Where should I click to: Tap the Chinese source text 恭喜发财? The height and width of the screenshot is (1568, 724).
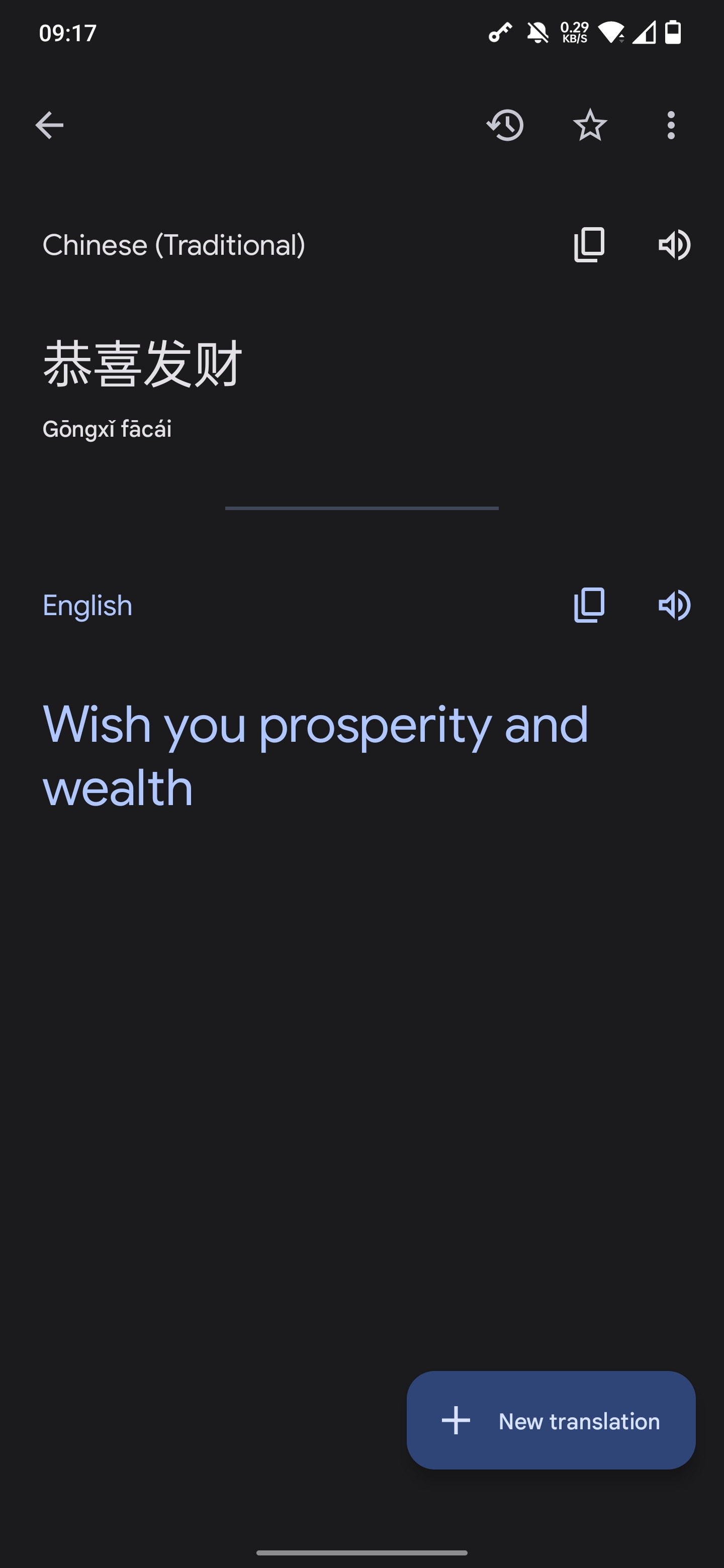pyautogui.click(x=143, y=364)
